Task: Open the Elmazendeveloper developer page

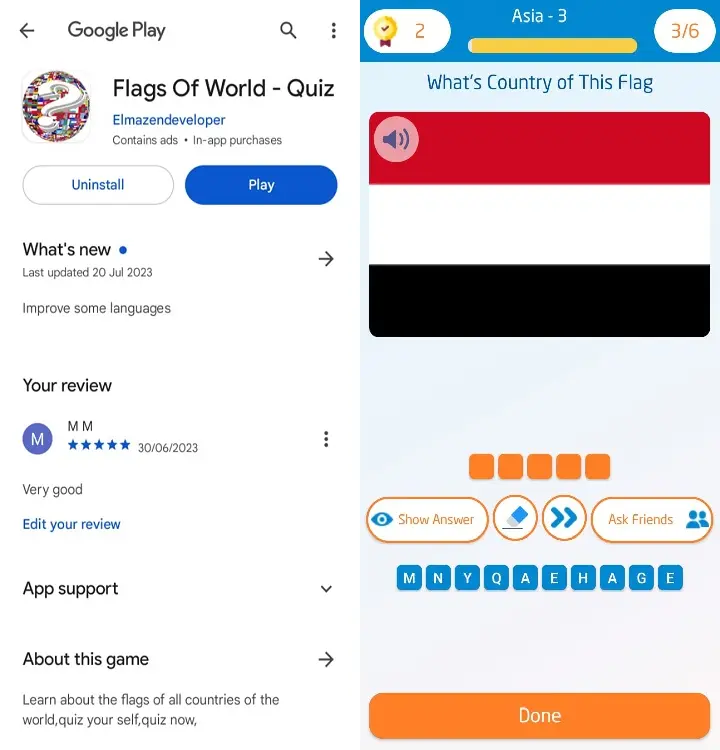Action: pyautogui.click(x=169, y=120)
